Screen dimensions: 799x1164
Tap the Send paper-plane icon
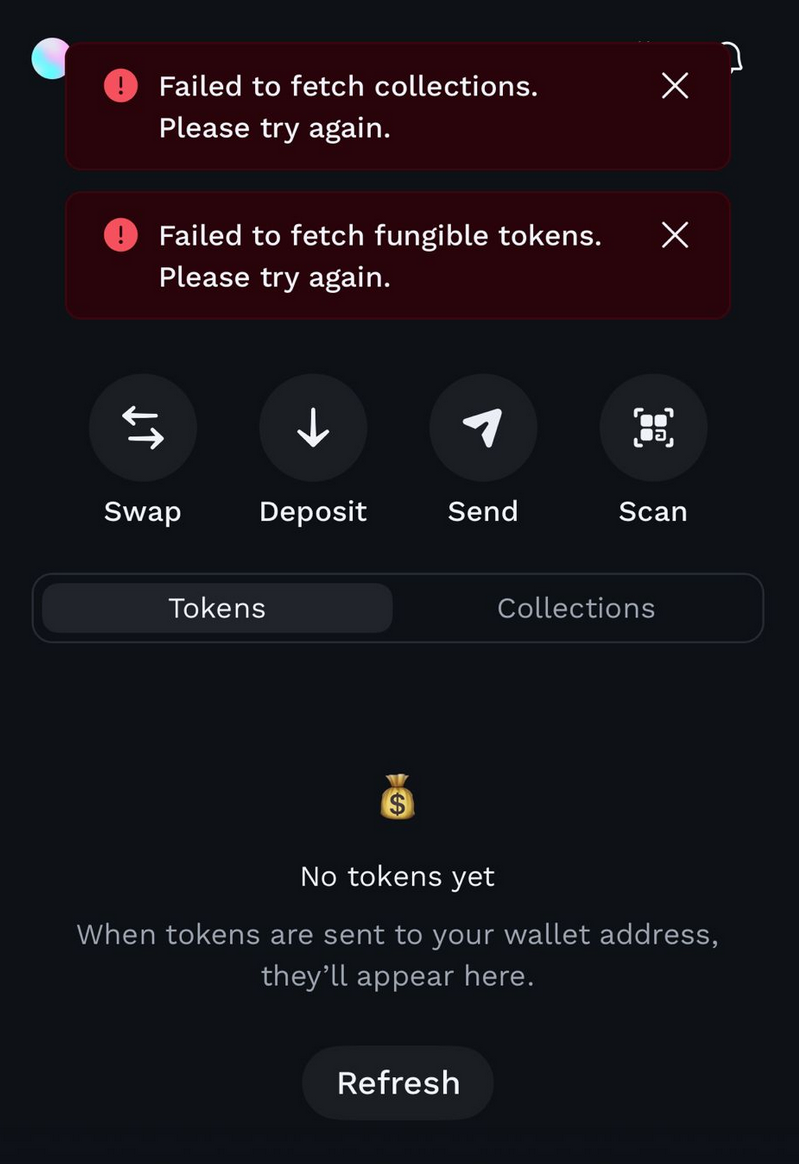coord(483,427)
